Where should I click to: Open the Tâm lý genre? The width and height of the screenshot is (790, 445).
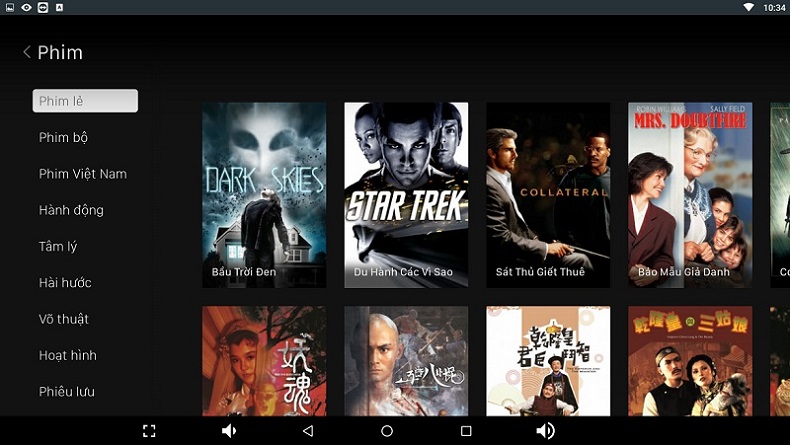(x=58, y=246)
